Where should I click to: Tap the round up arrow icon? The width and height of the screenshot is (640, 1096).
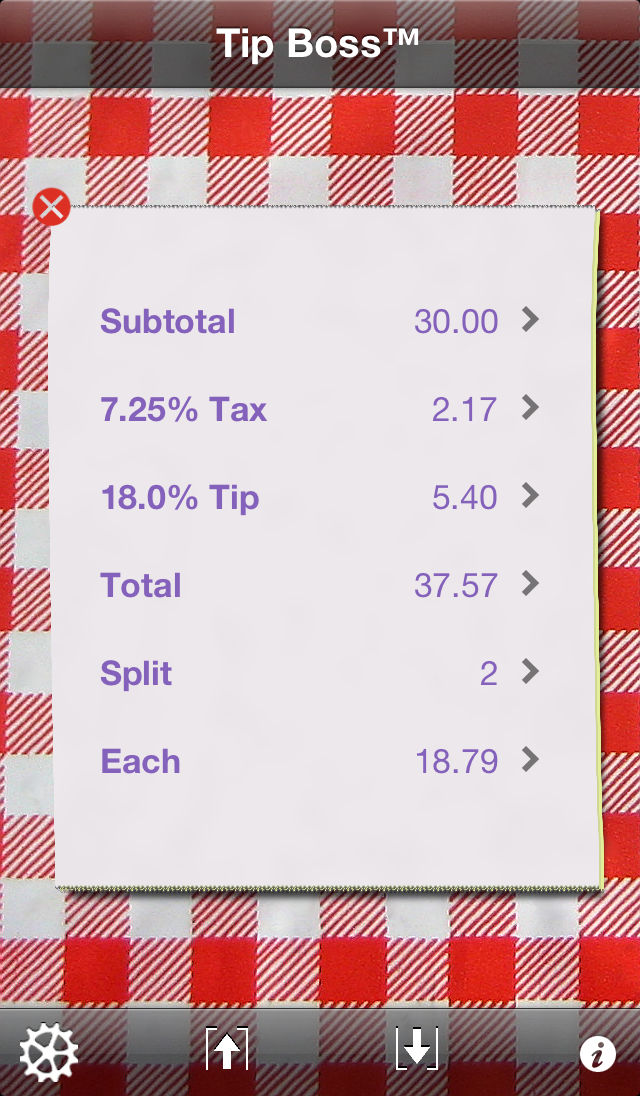(x=227, y=1049)
